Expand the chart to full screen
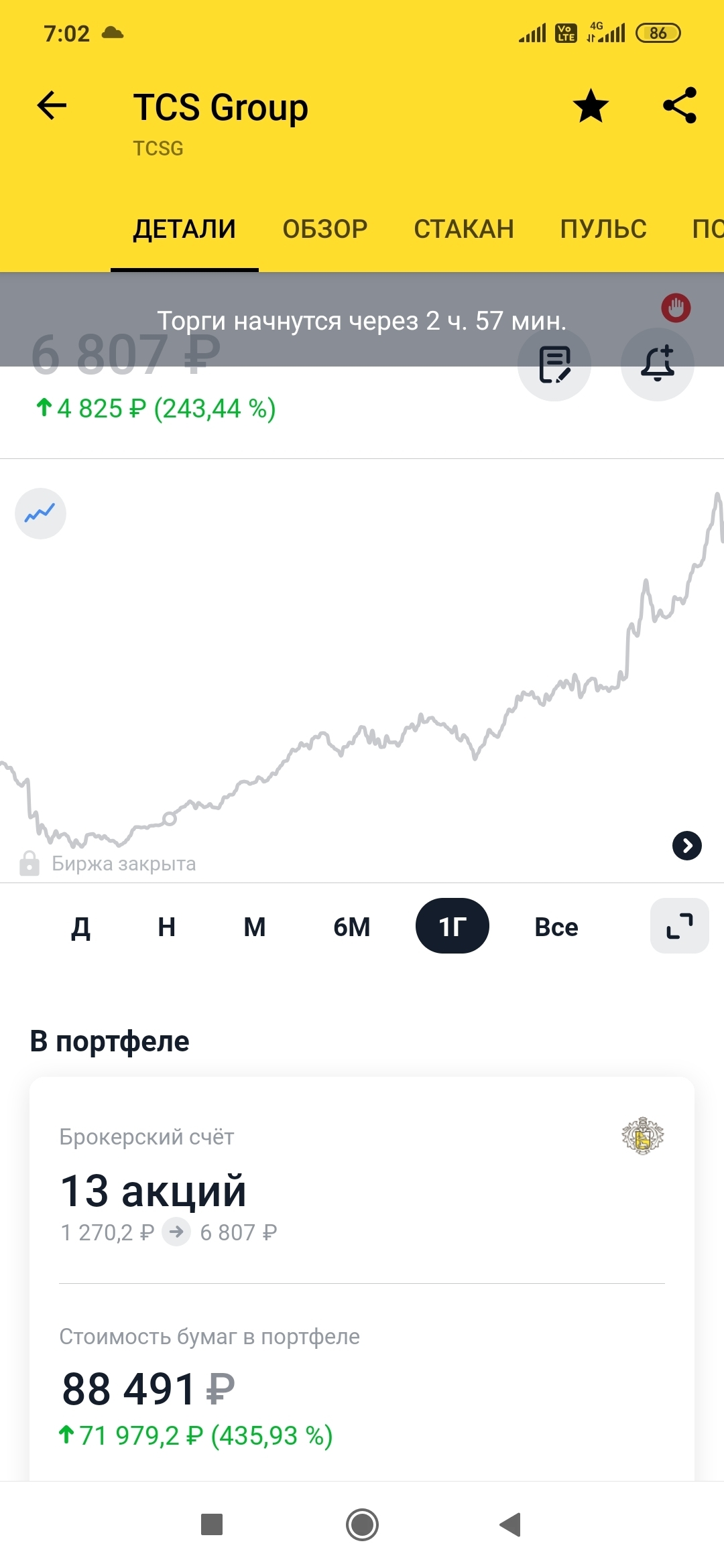 click(x=679, y=926)
